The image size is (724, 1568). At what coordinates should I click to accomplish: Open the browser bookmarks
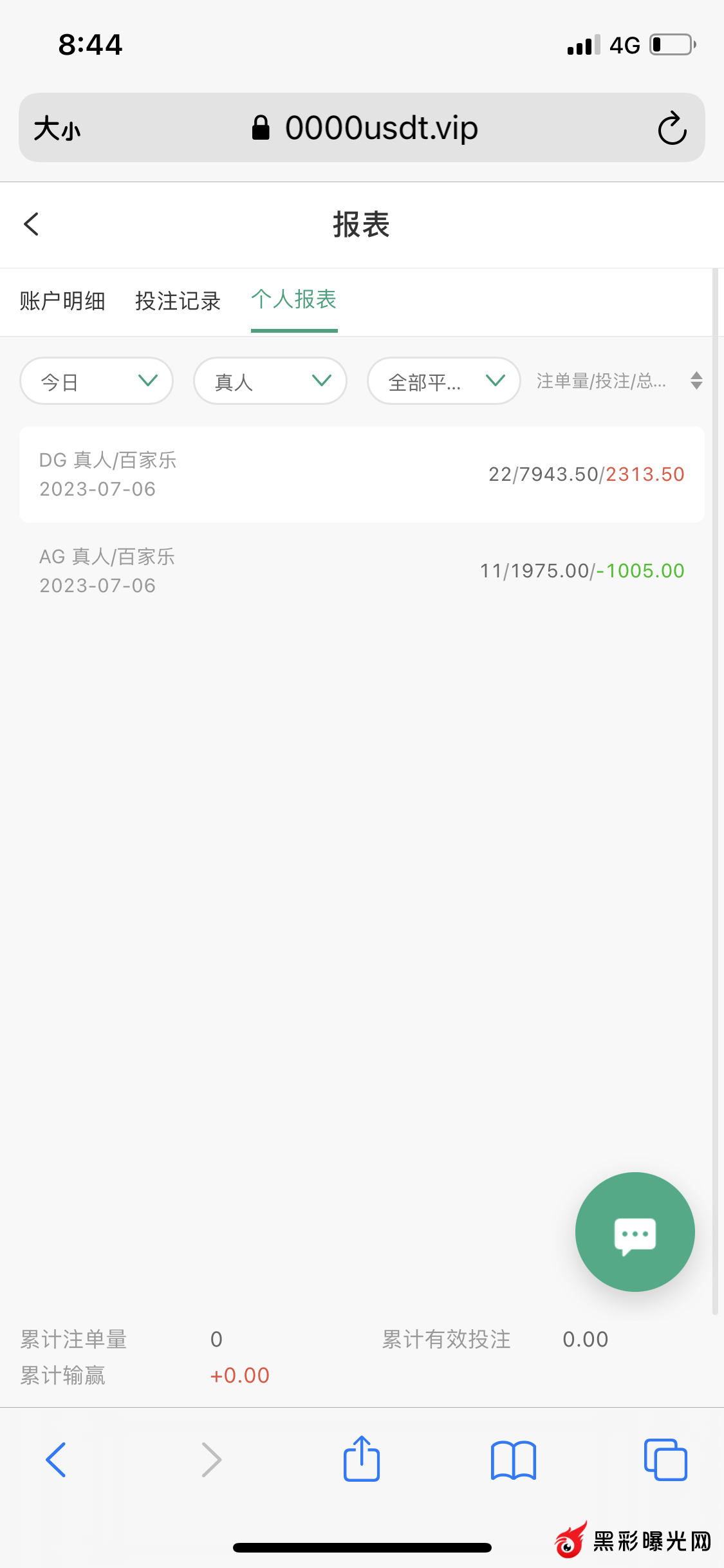[x=513, y=1459]
